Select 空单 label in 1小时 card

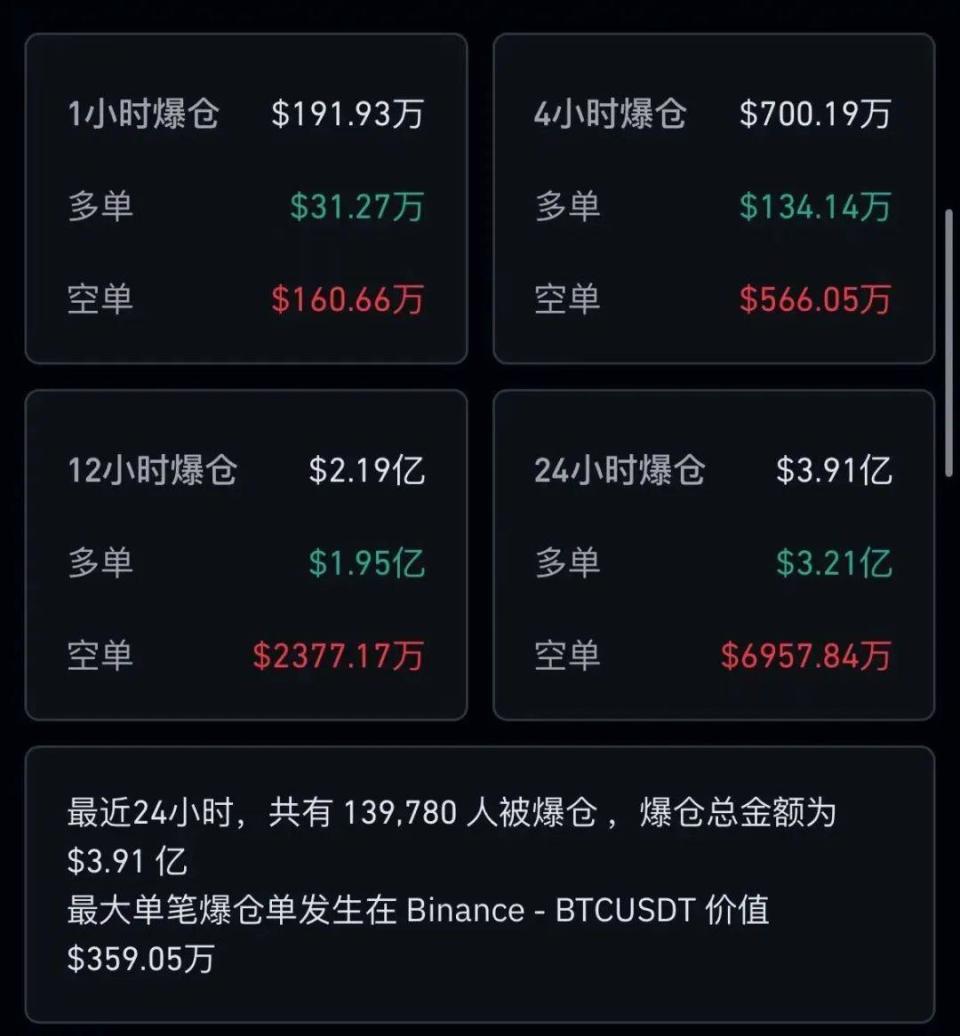(98, 299)
